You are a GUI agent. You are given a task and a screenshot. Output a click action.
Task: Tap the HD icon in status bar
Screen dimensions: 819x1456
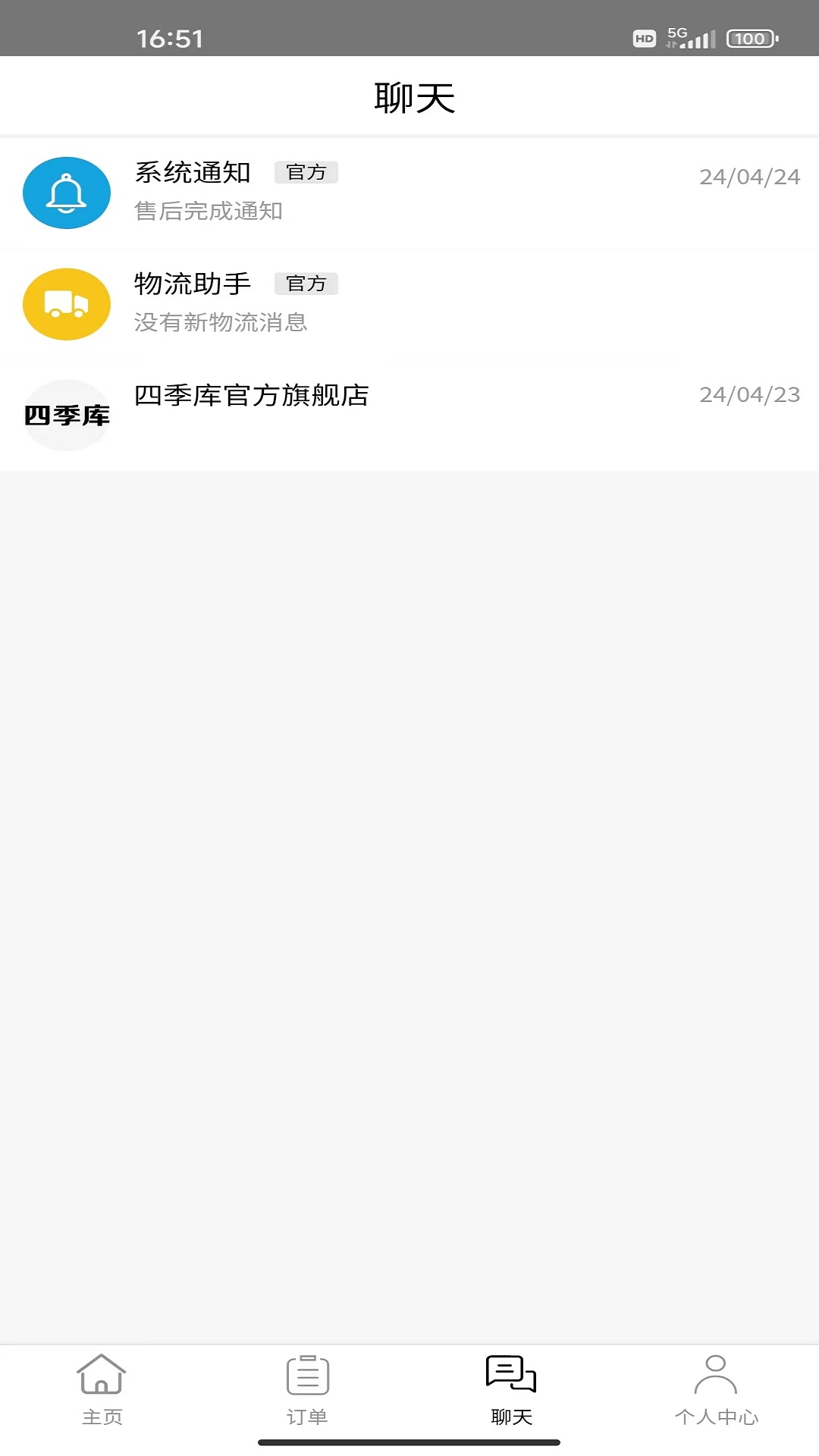[x=645, y=38]
